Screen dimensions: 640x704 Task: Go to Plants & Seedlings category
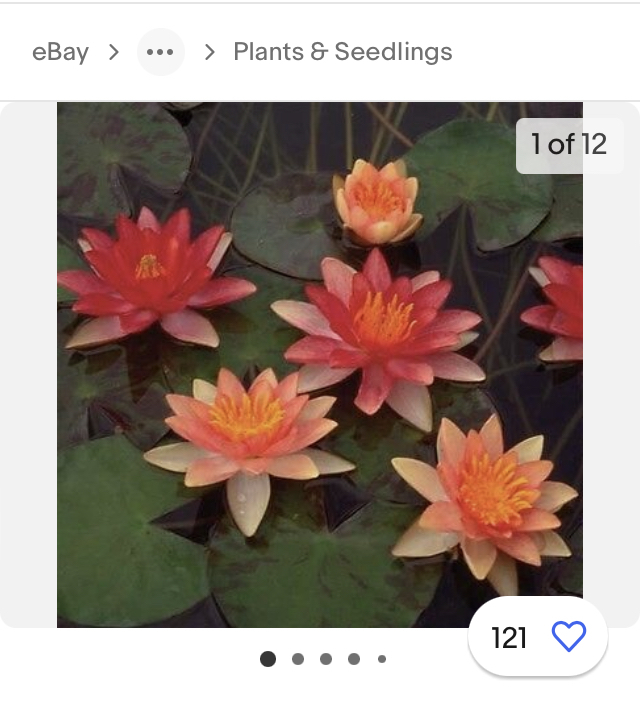pos(342,52)
